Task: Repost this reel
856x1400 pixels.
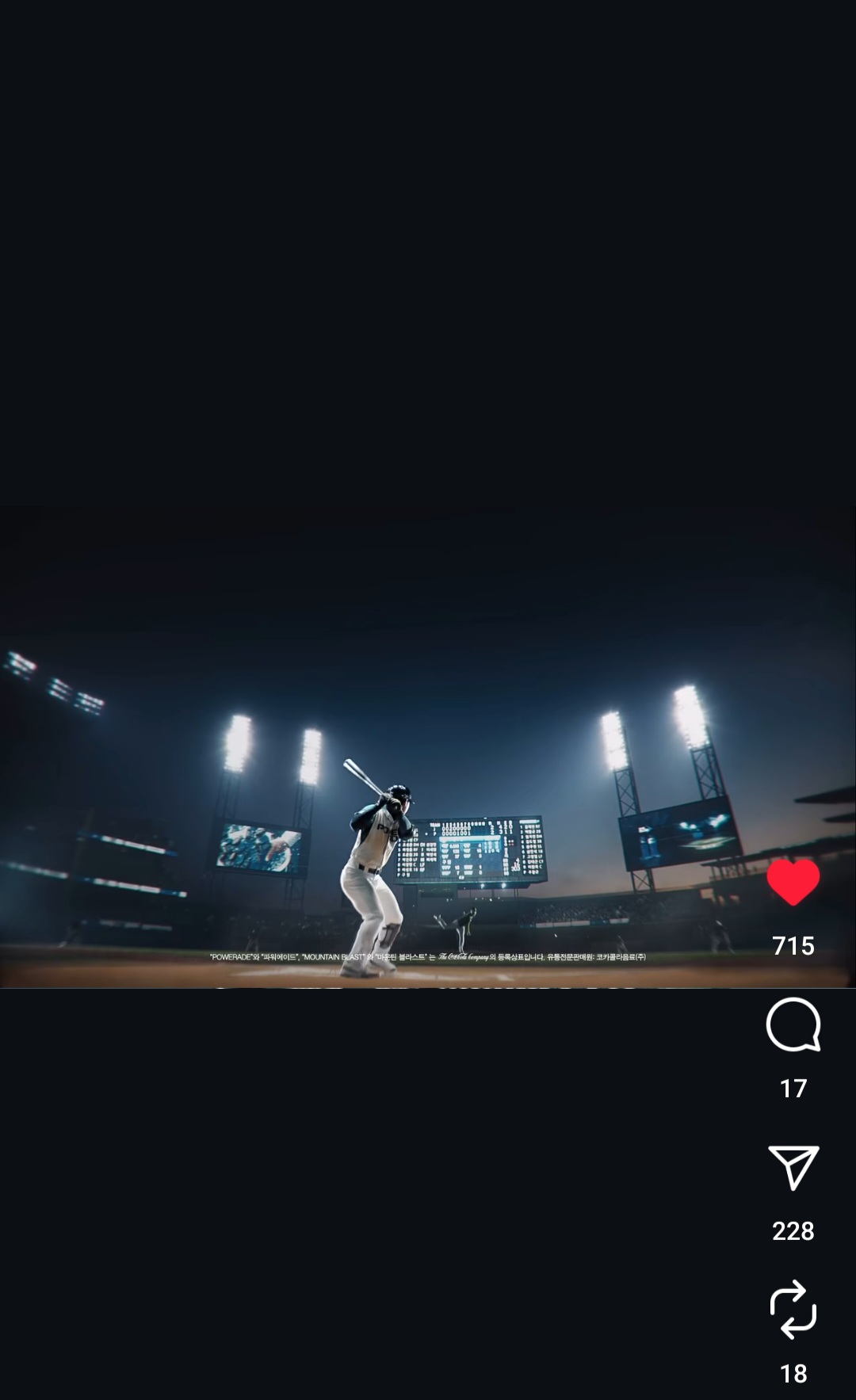Action: (793, 1310)
